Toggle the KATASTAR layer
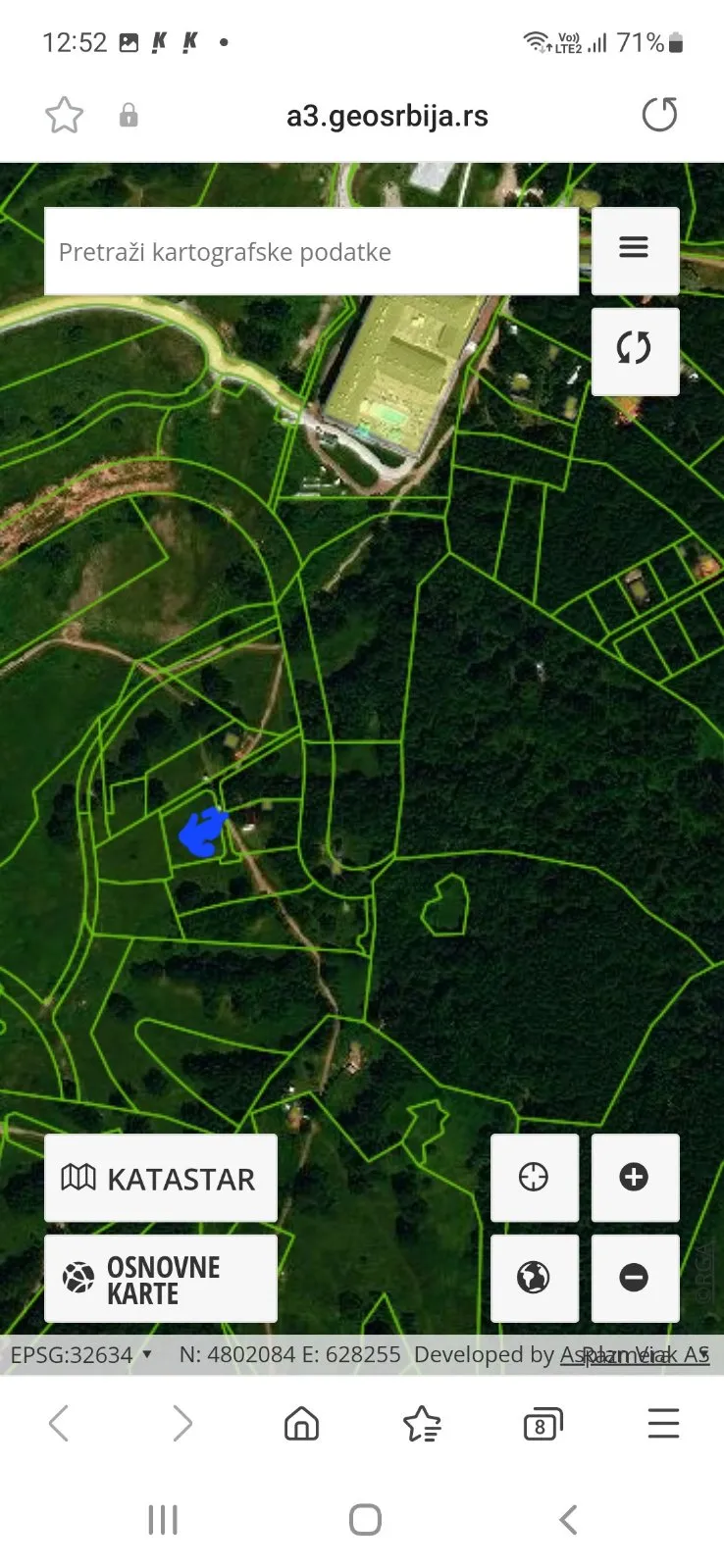This screenshot has height=1568, width=724. [161, 1178]
